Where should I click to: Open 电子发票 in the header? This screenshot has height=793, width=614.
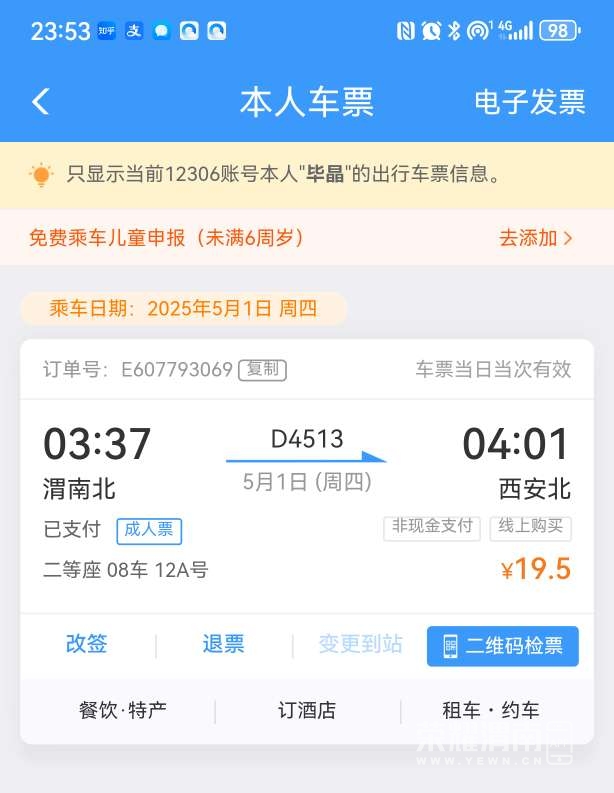[x=529, y=102]
